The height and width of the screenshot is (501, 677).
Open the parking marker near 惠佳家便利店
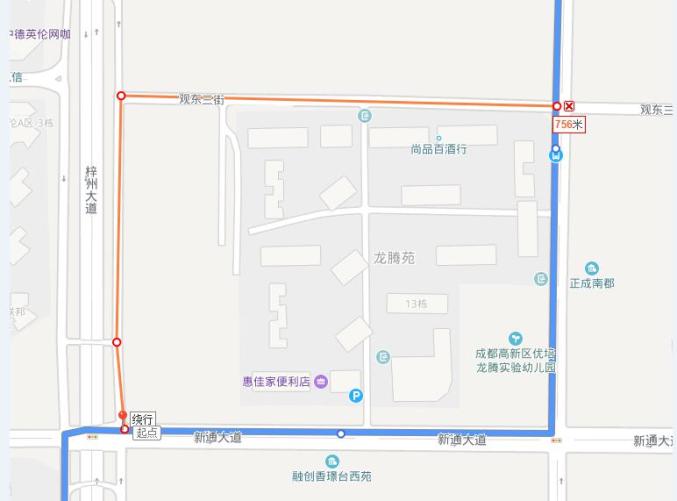[x=356, y=396]
